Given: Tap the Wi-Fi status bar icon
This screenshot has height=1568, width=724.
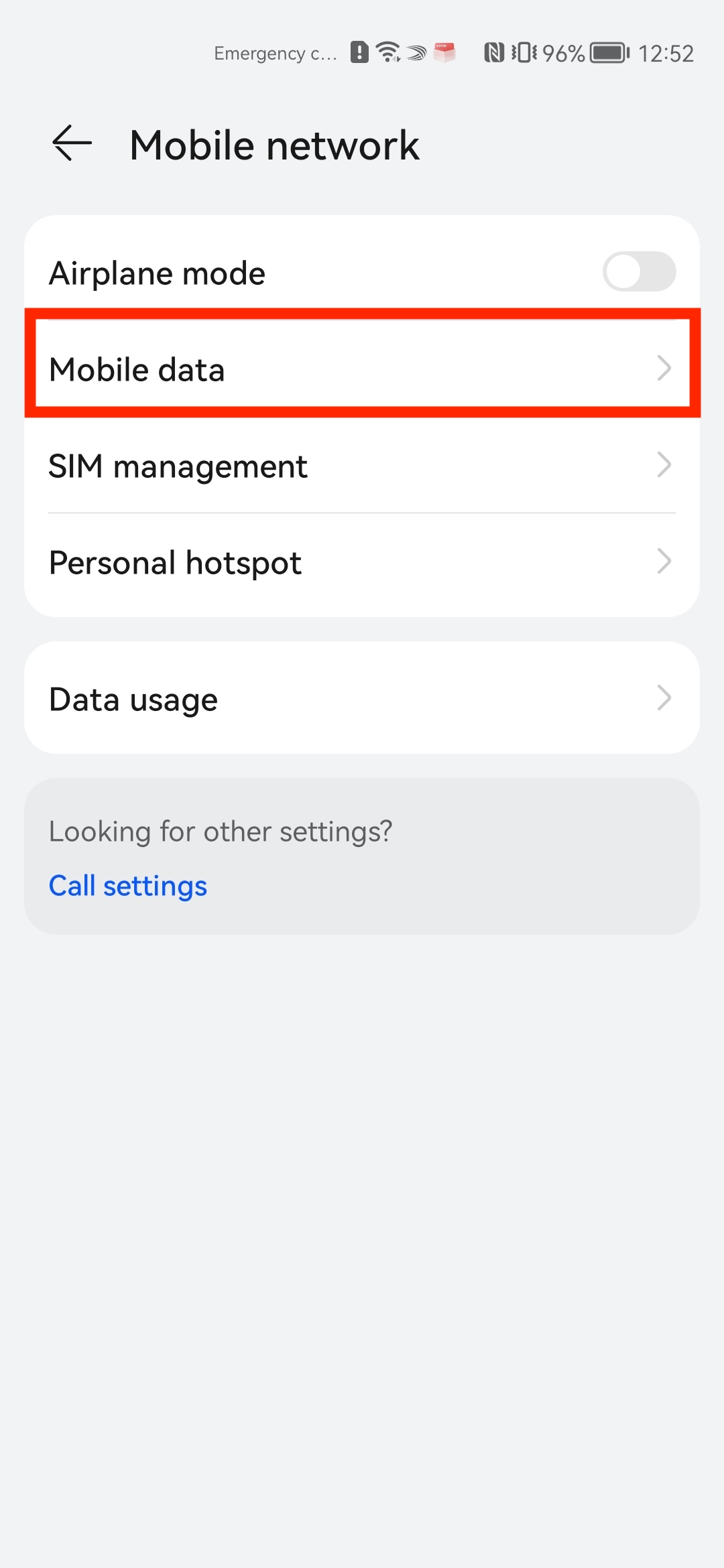Looking at the screenshot, I should pyautogui.click(x=387, y=54).
